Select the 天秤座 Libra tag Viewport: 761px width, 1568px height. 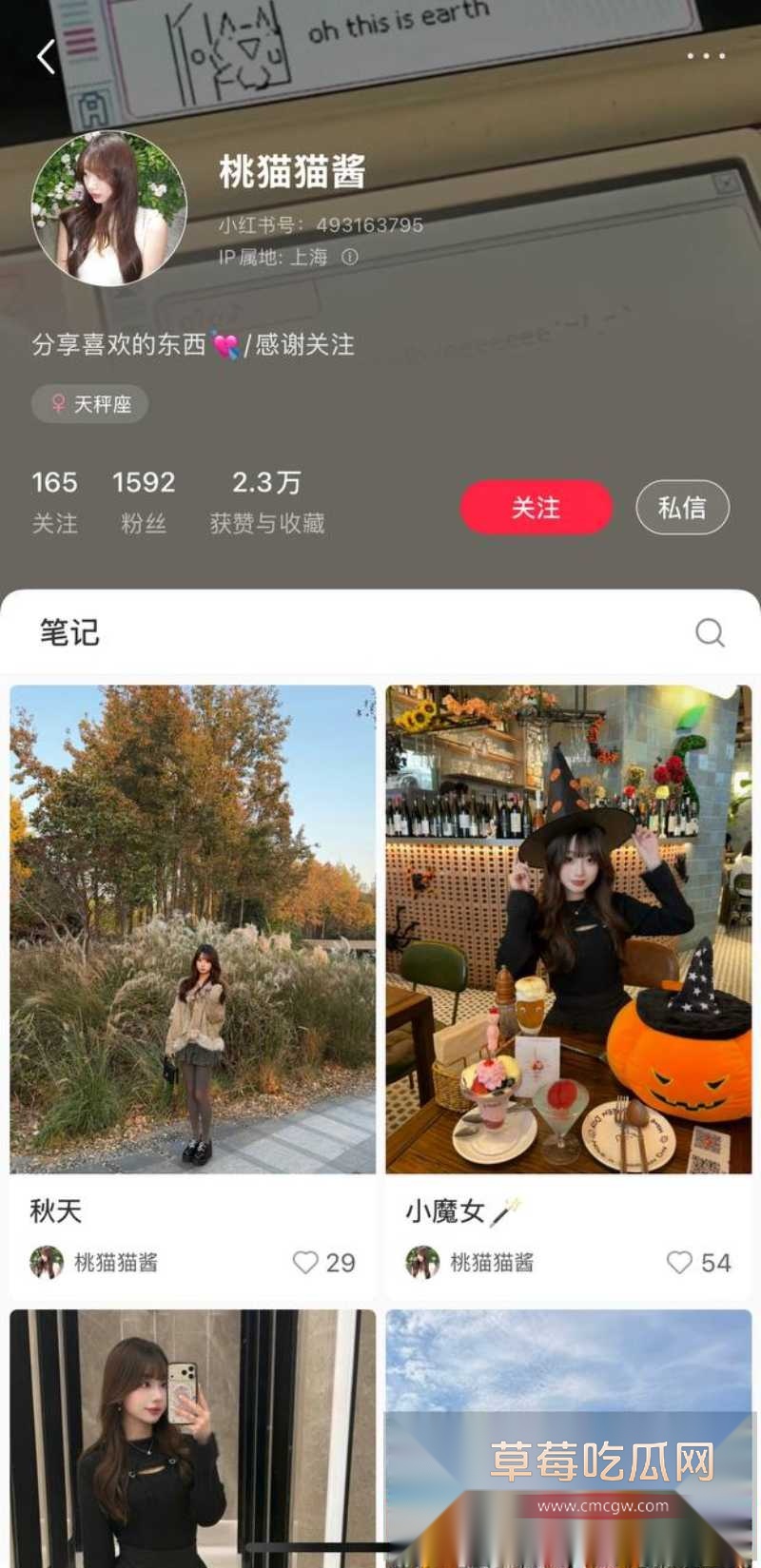tap(90, 404)
